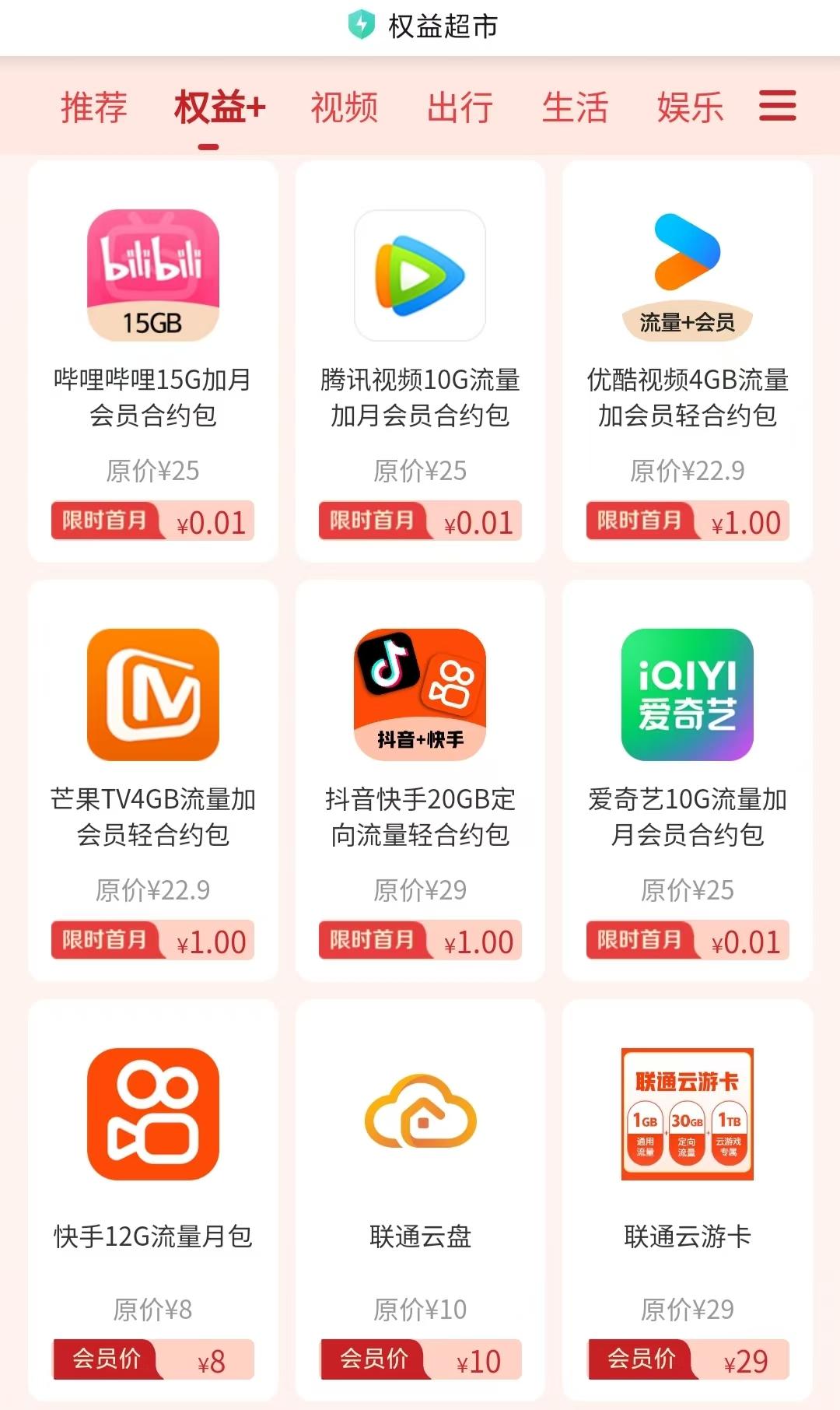The image size is (840, 1410).
Task: Select the 权益+ tab
Action: 219,107
